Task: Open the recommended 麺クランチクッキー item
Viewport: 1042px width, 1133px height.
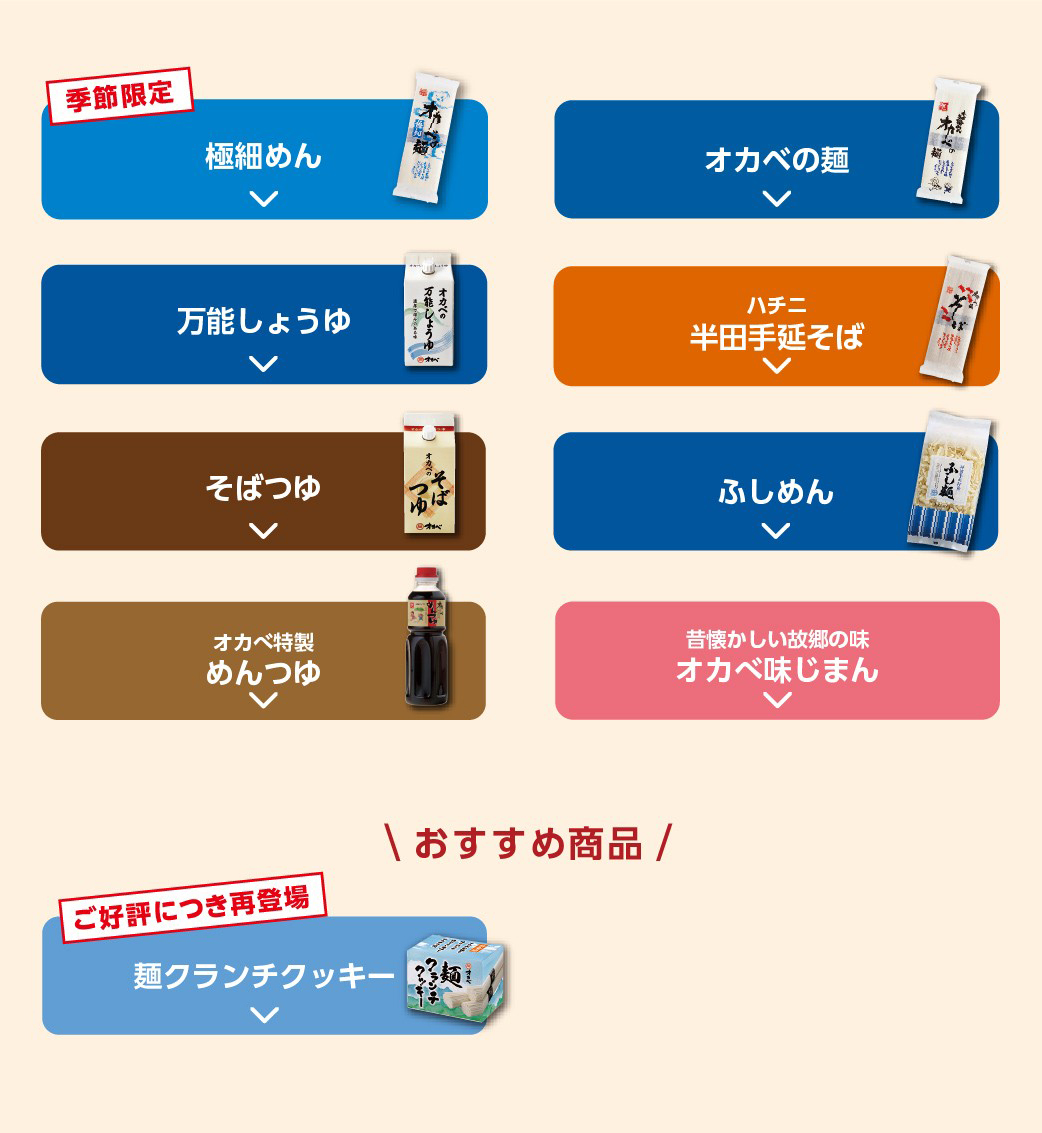Action: coord(263,976)
